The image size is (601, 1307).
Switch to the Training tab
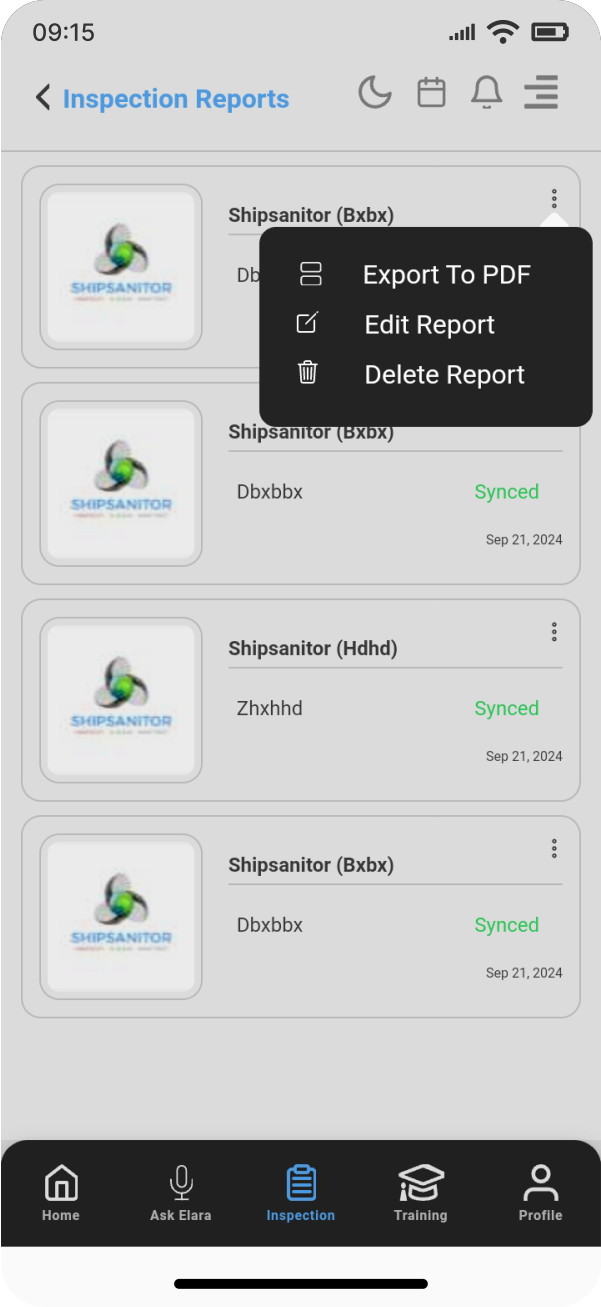[420, 1193]
